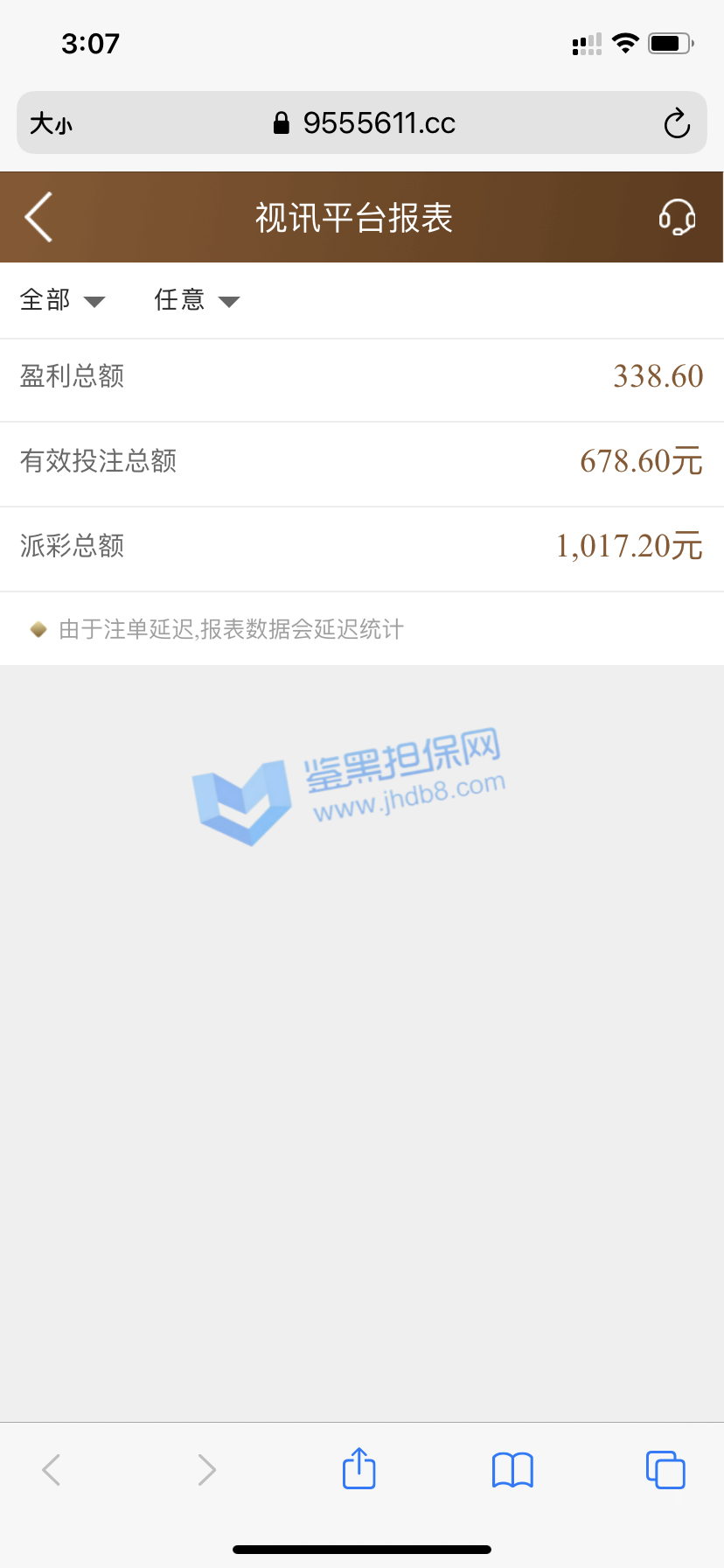Expand the 任意 dropdown filter
This screenshot has width=724, height=1568.
click(196, 300)
